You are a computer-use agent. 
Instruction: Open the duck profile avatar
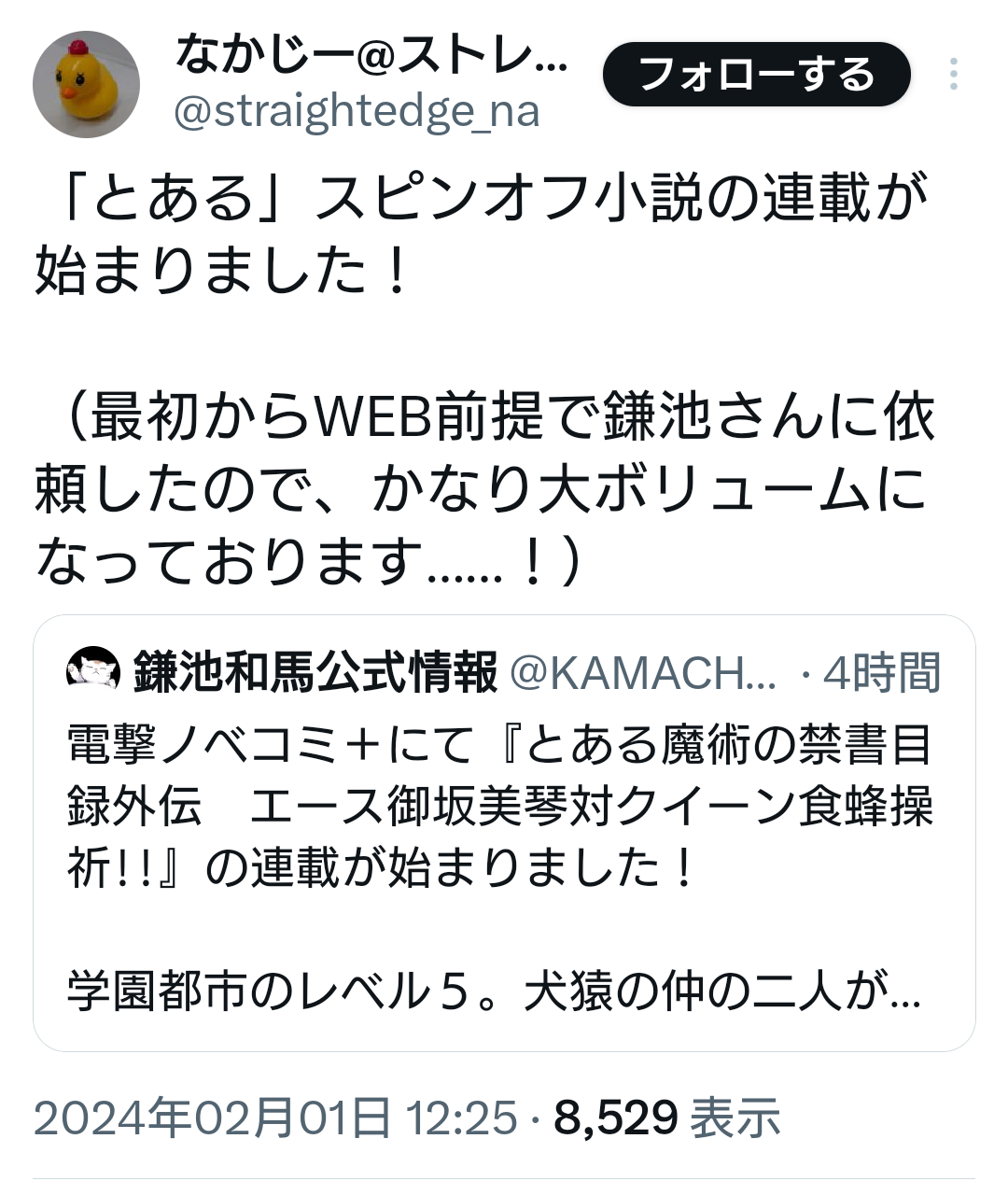click(86, 84)
